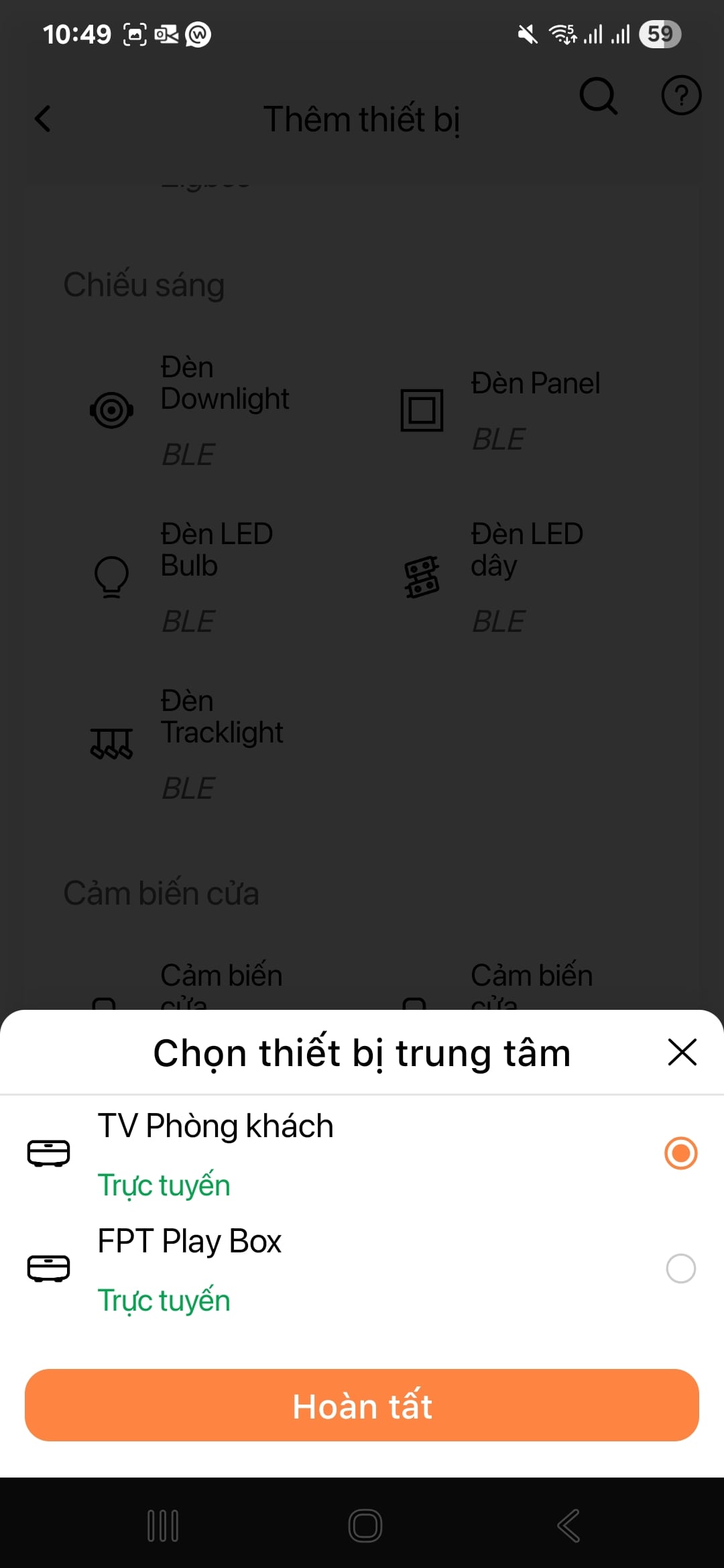This screenshot has width=724, height=1568.
Task: Select the FPT Play Box radio button
Action: 680,1268
